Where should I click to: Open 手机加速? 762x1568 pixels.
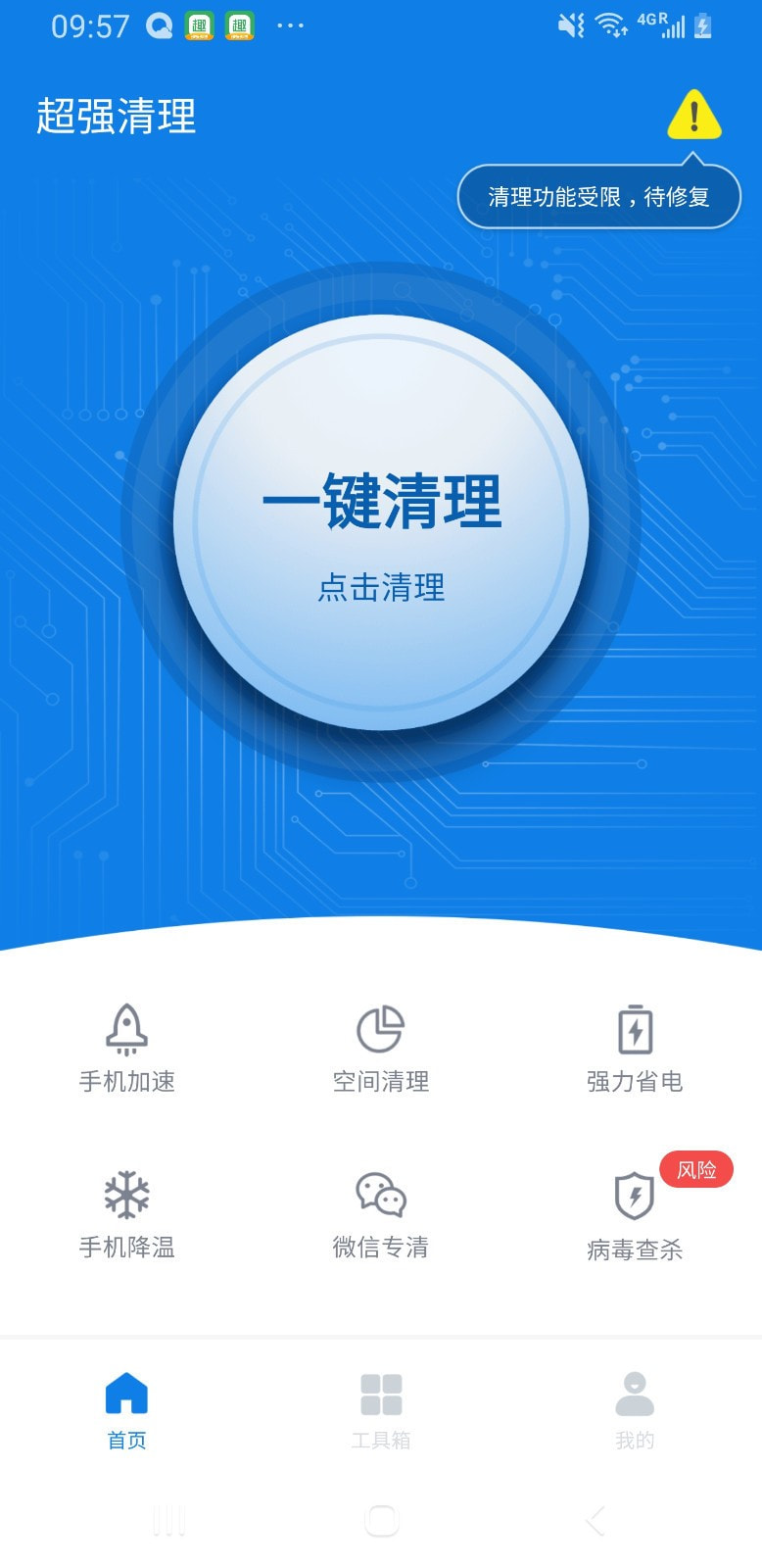coord(127,1049)
